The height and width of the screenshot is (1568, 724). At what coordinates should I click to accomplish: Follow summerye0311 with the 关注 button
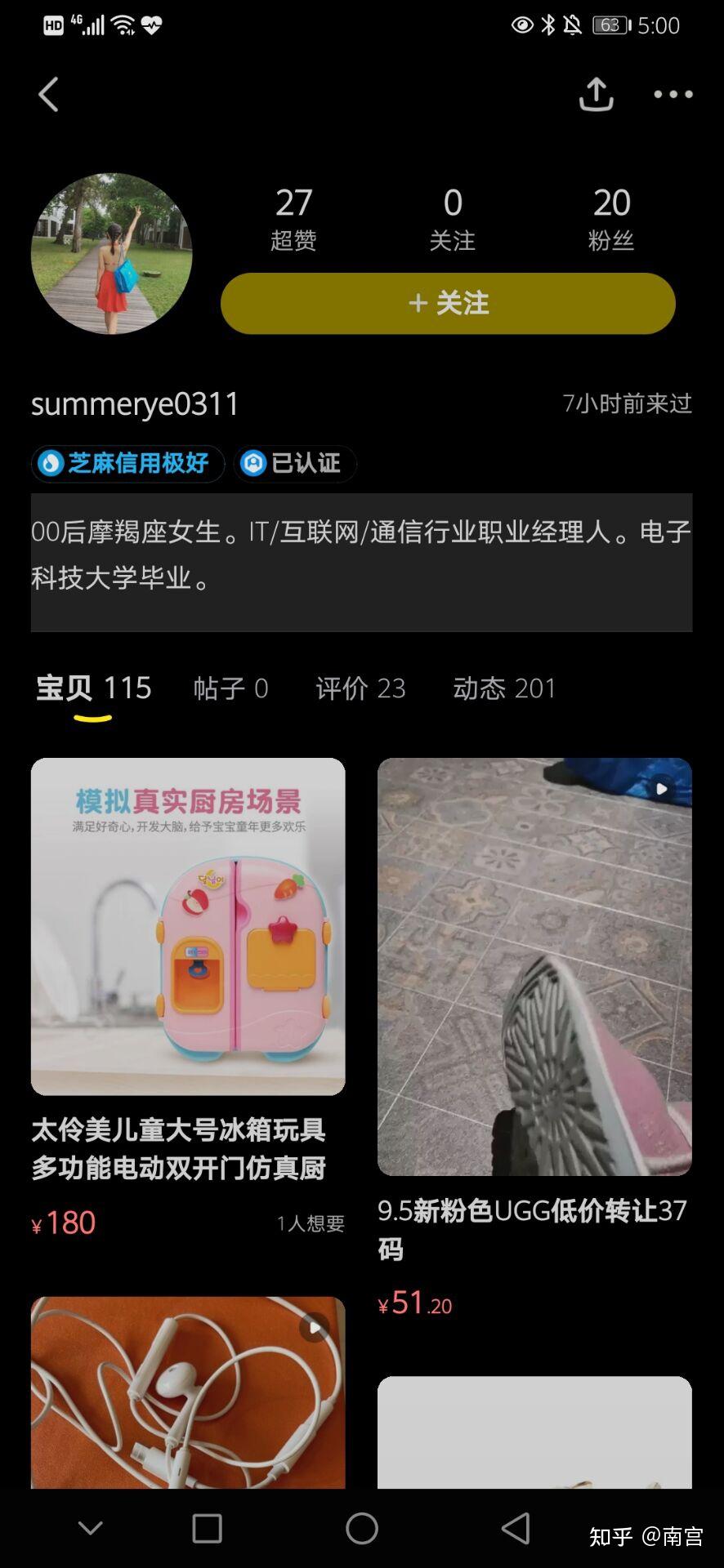pyautogui.click(x=448, y=303)
